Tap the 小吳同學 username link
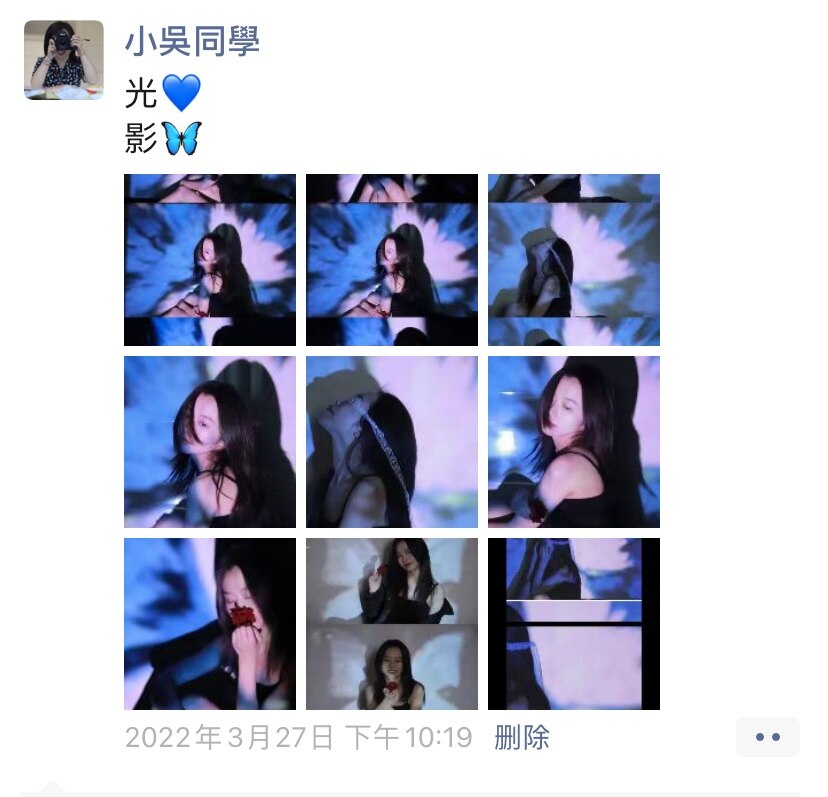This screenshot has width=828, height=797. [x=192, y=42]
